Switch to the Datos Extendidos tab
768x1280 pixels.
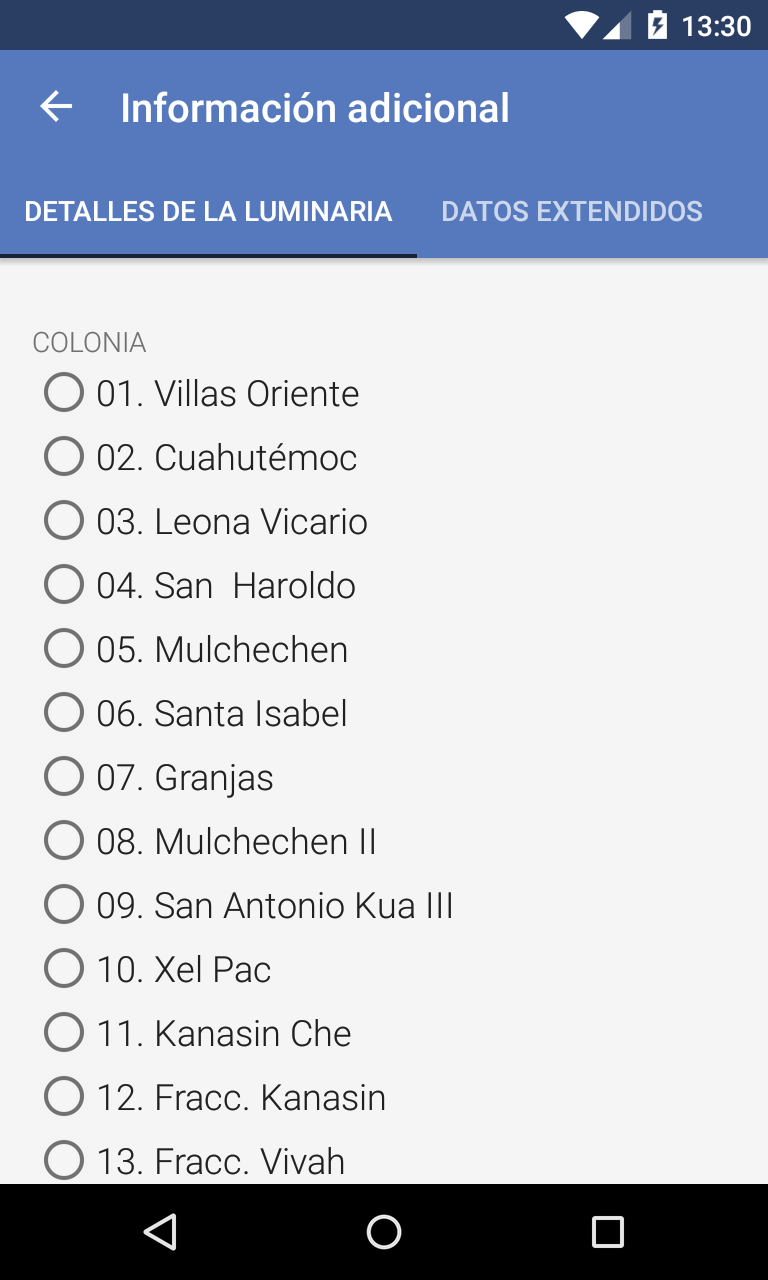pyautogui.click(x=572, y=212)
